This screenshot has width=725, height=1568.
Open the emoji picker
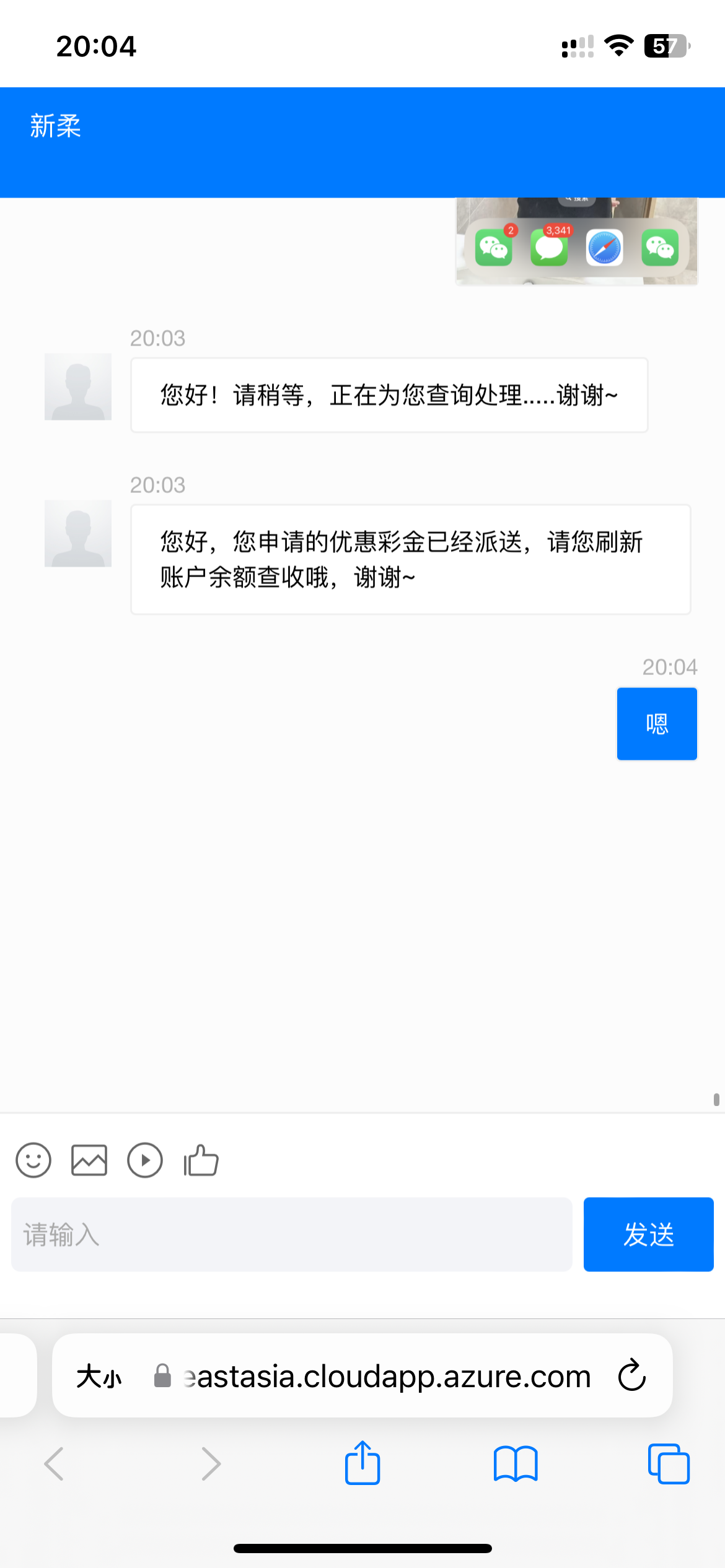(x=33, y=1160)
